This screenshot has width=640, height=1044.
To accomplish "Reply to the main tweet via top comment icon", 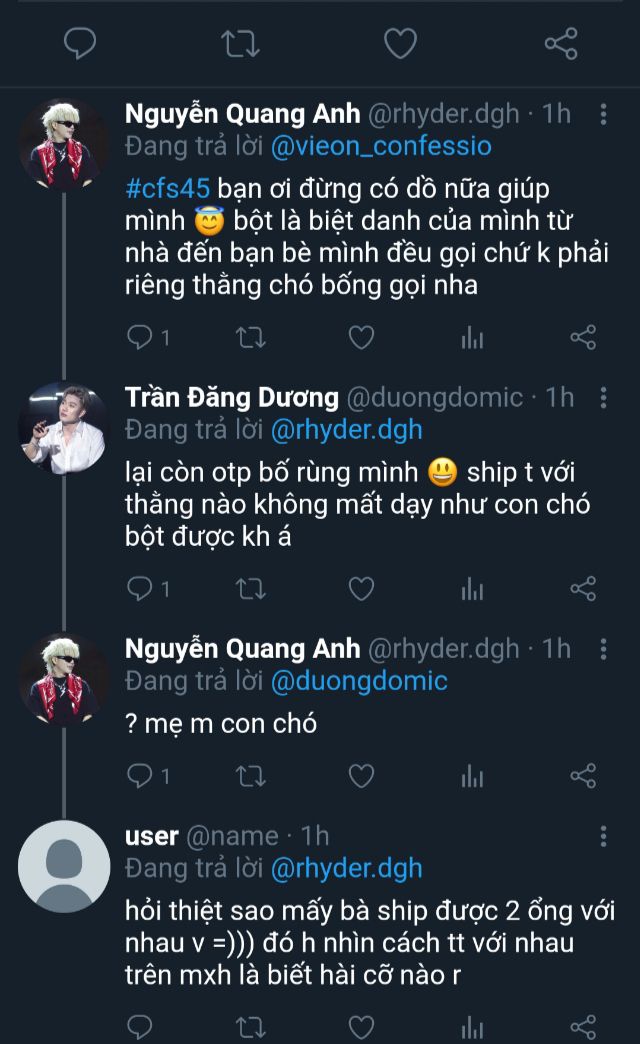I will [80, 43].
